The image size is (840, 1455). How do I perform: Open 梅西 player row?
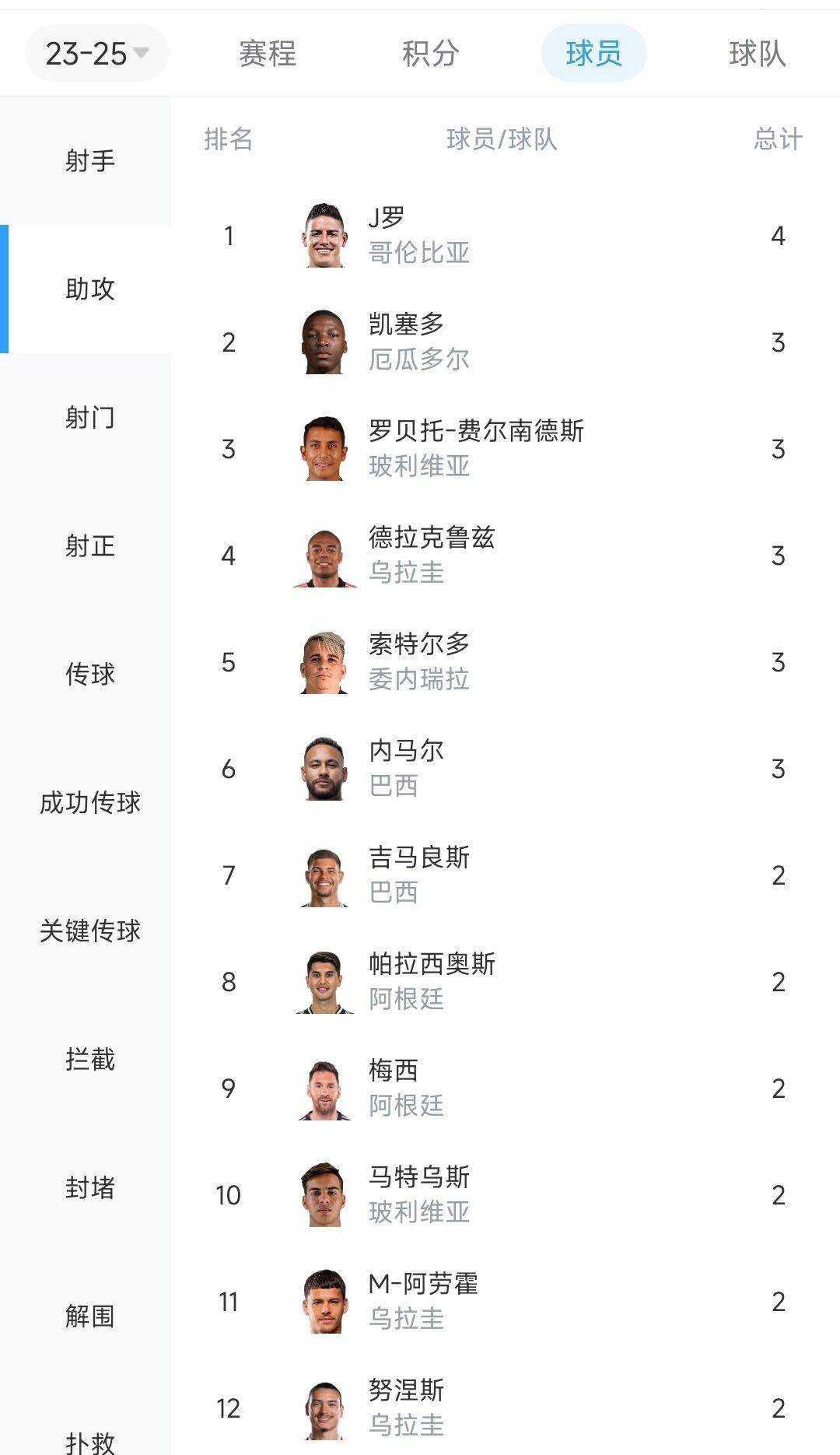(x=502, y=1089)
